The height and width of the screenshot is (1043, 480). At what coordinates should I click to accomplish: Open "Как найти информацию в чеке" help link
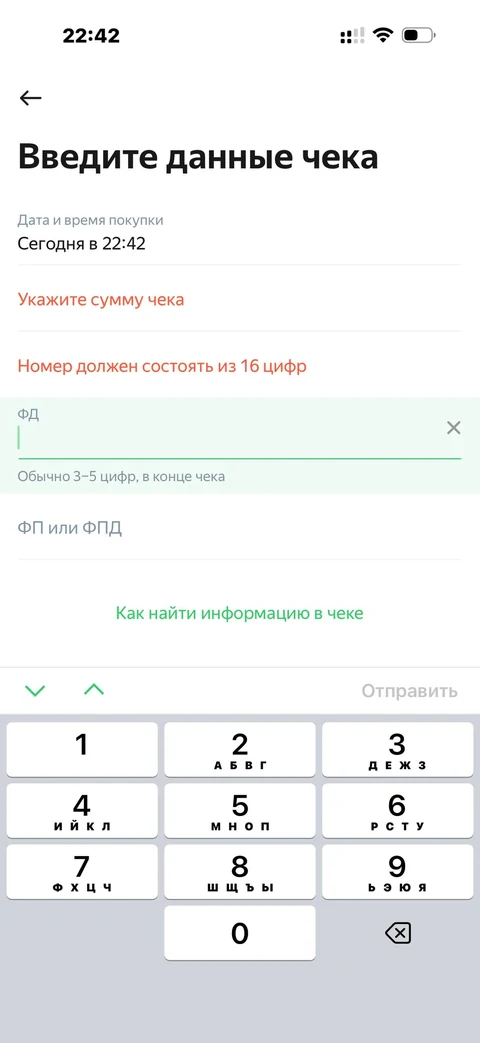click(239, 613)
